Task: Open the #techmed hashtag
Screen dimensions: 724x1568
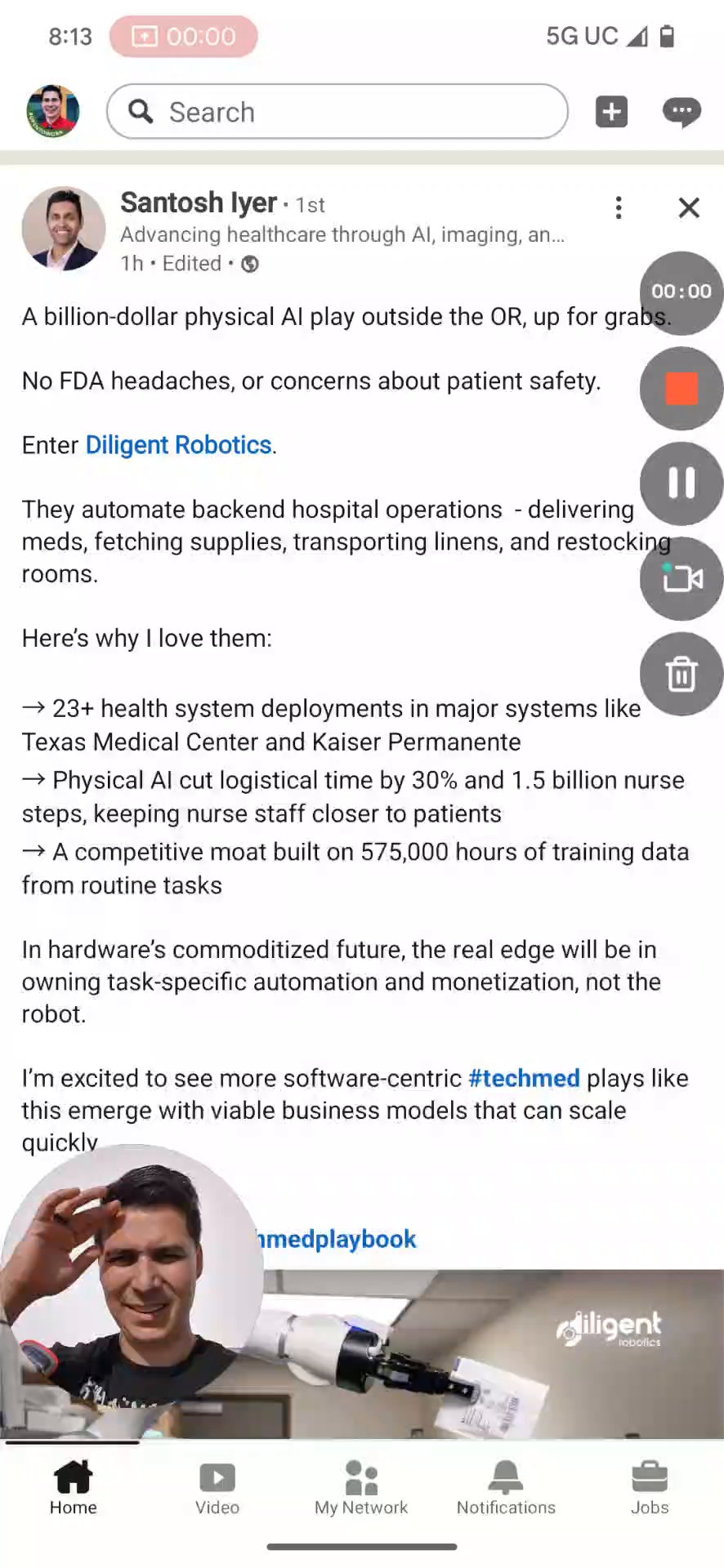Action: (x=524, y=1078)
